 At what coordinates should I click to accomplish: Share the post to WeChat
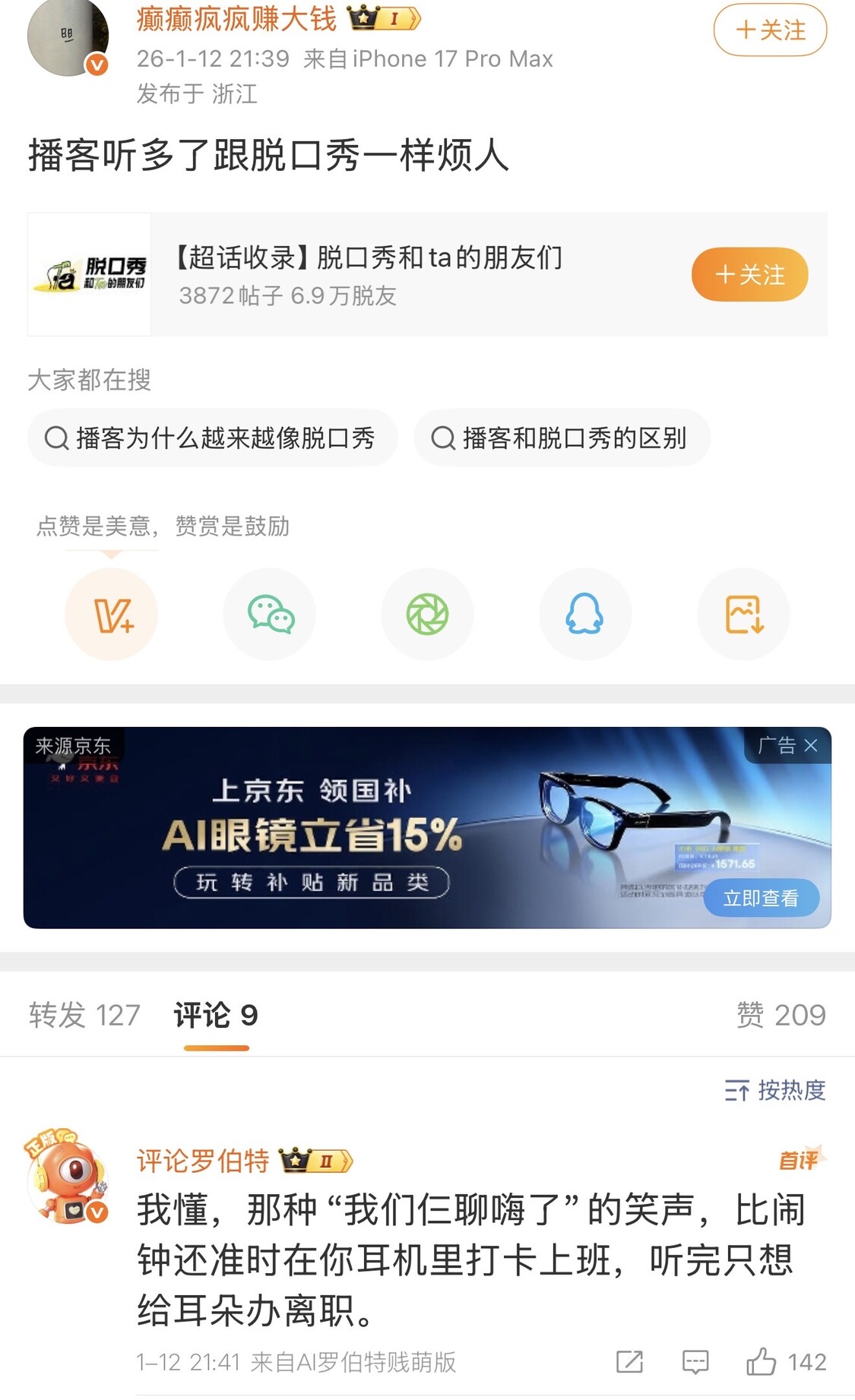[270, 615]
